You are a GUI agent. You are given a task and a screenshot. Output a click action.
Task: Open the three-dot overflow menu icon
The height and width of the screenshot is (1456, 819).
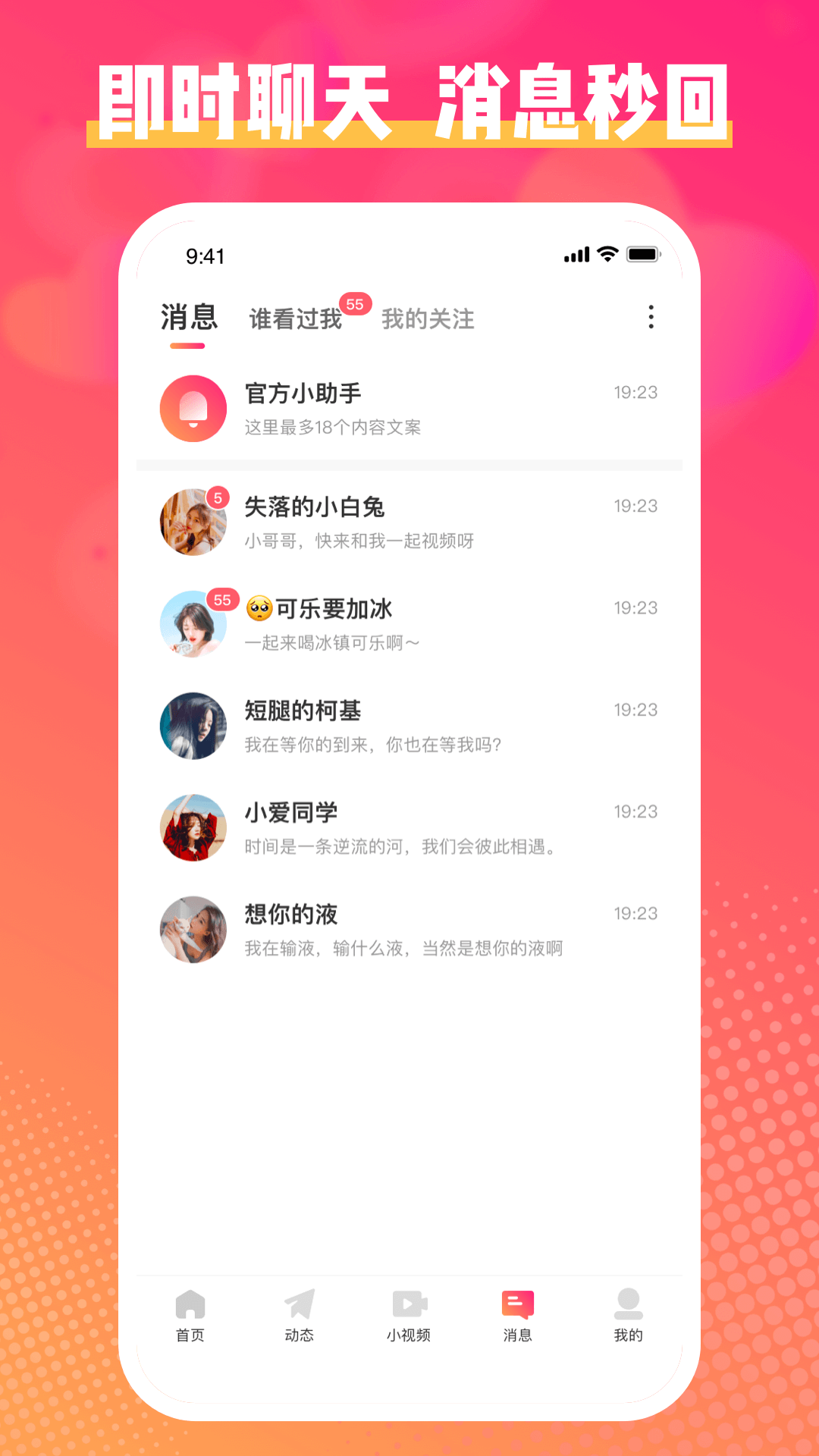650,319
